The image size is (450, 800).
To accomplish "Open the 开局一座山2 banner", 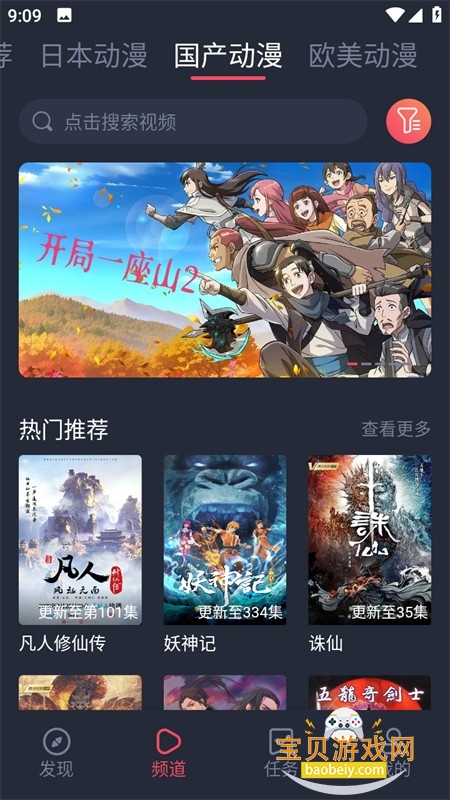I will point(225,270).
